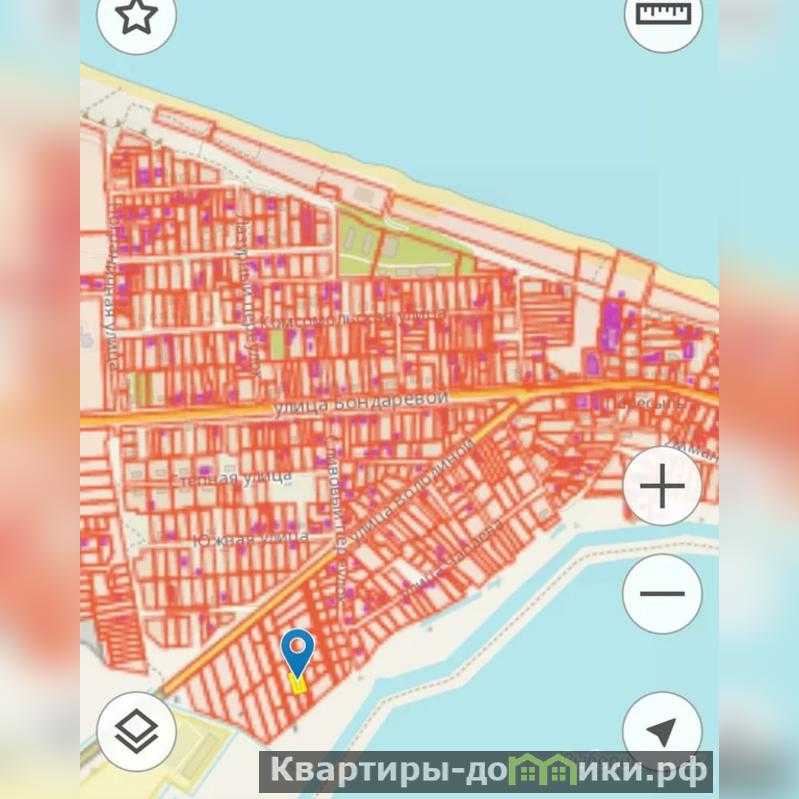Center map on my location

pyautogui.click(x=661, y=732)
